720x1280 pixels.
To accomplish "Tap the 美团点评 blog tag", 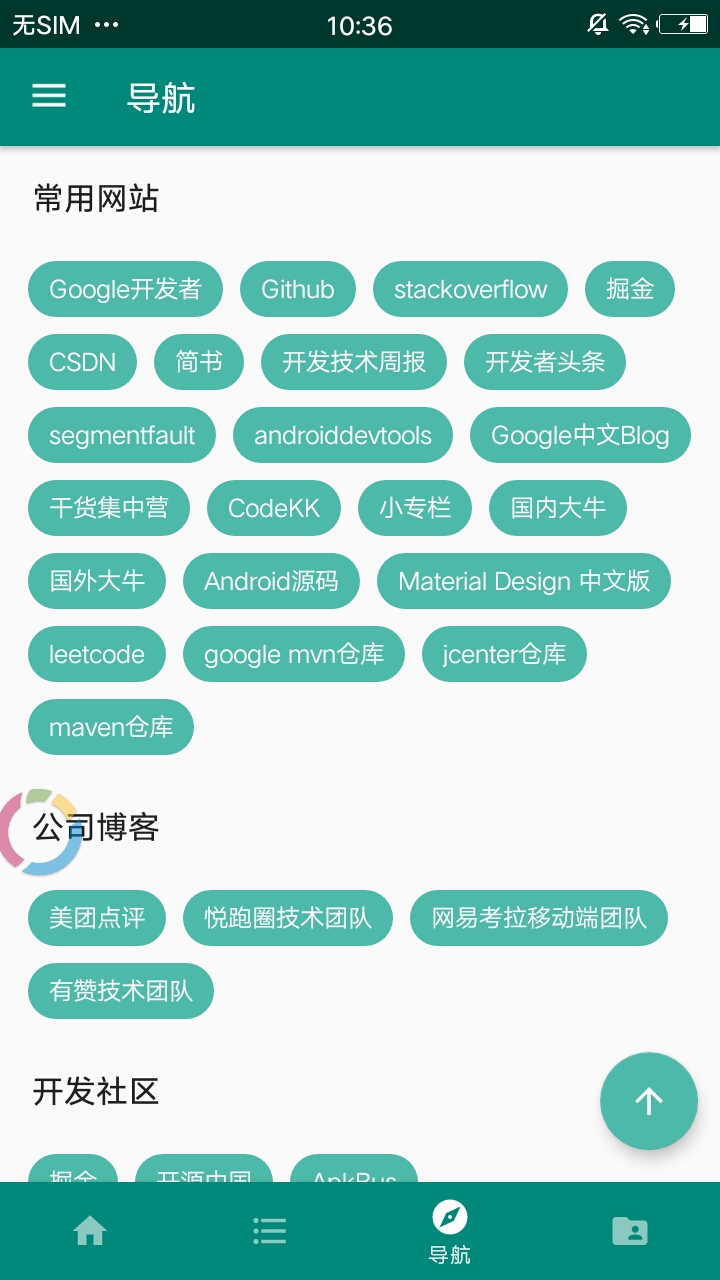I will coord(96,917).
